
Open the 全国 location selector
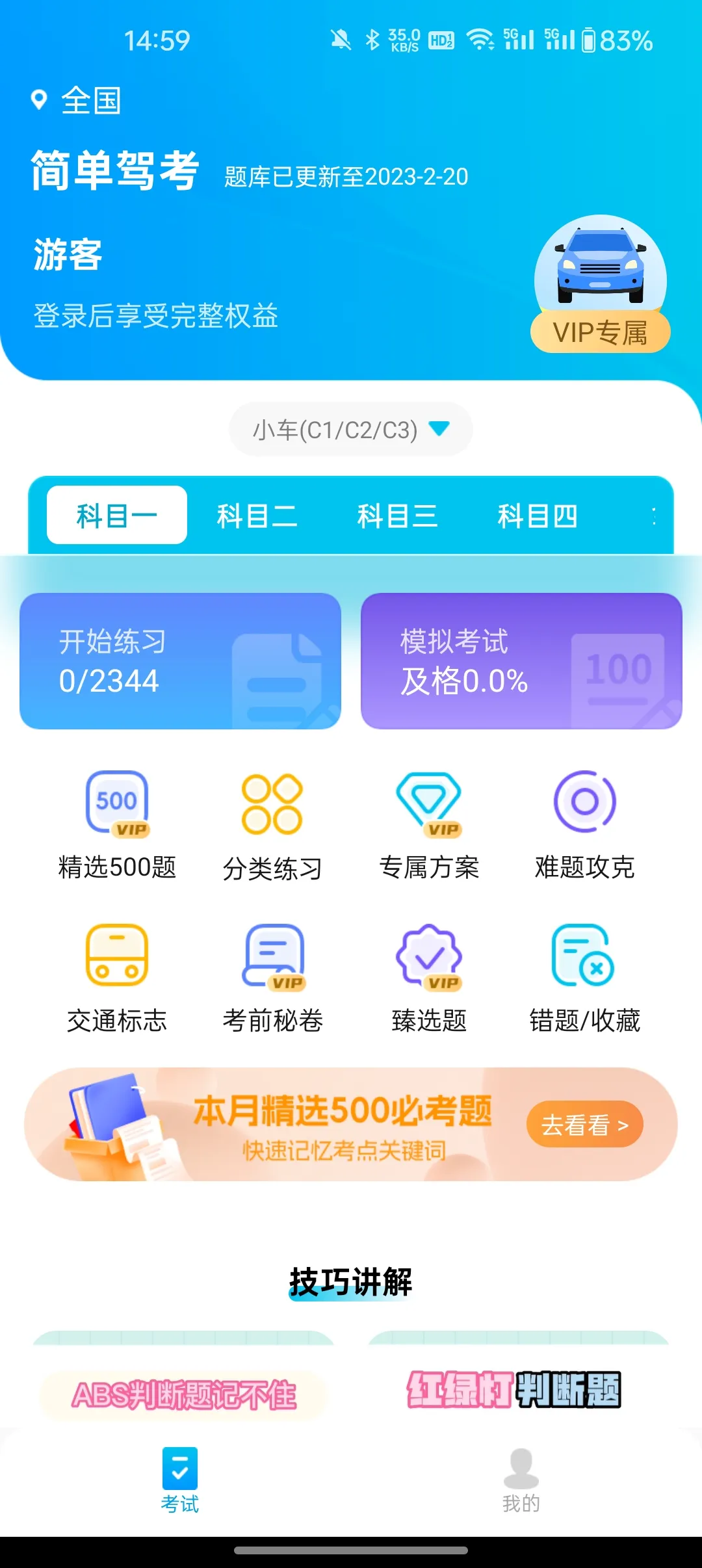click(x=78, y=101)
